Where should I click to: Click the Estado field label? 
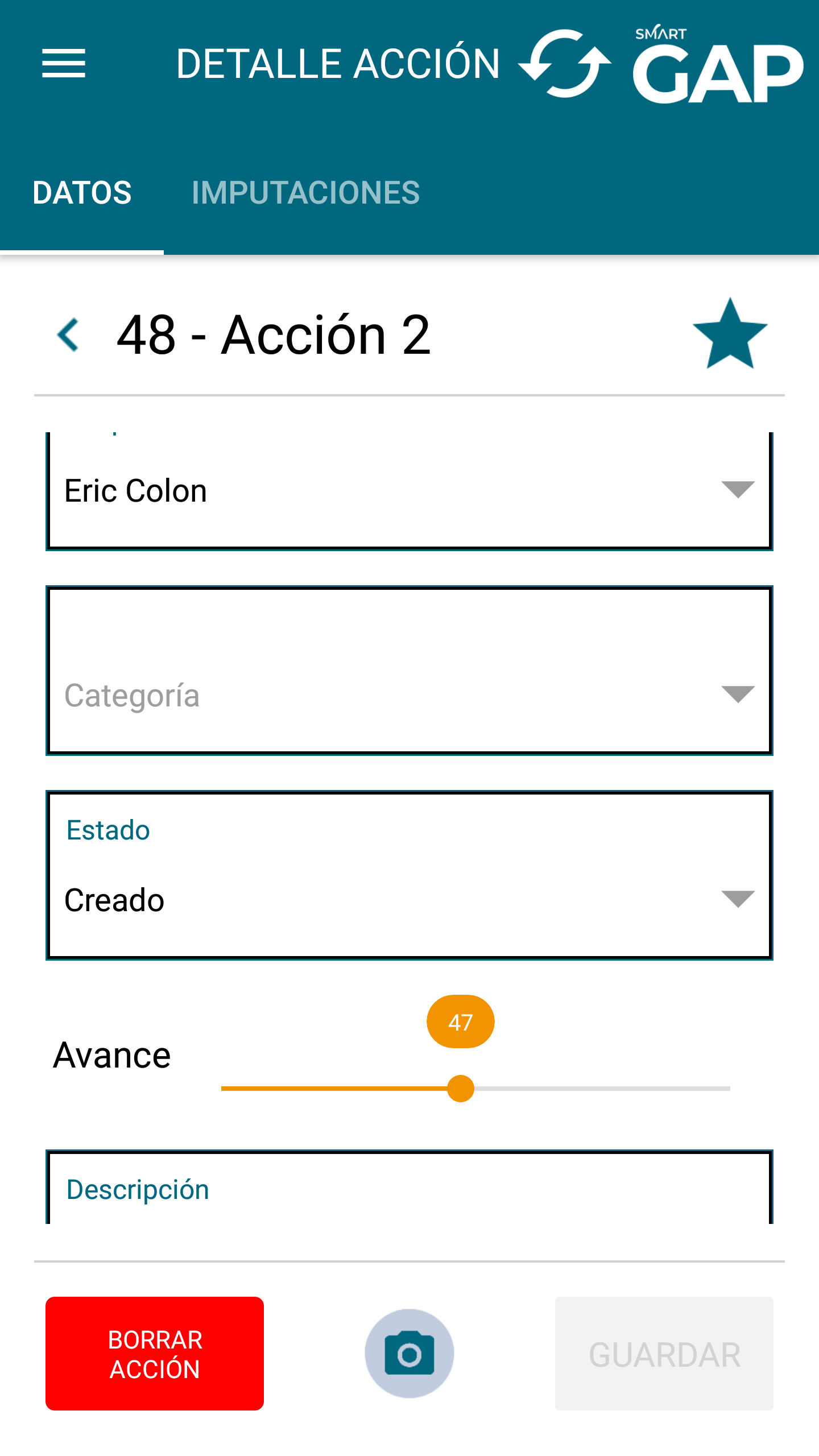point(107,829)
